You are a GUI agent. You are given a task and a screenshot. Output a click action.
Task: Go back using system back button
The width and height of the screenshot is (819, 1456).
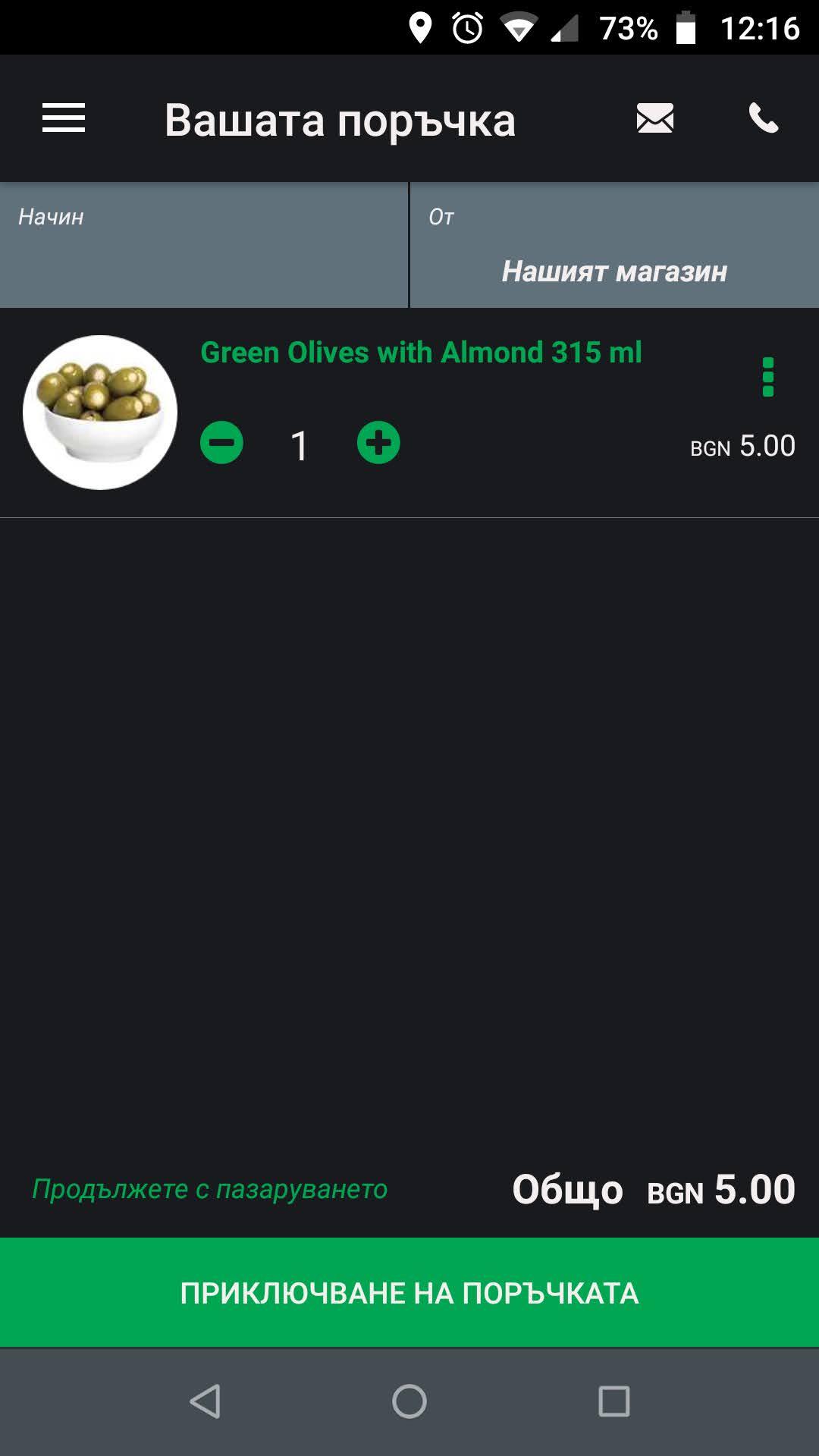point(205,1401)
